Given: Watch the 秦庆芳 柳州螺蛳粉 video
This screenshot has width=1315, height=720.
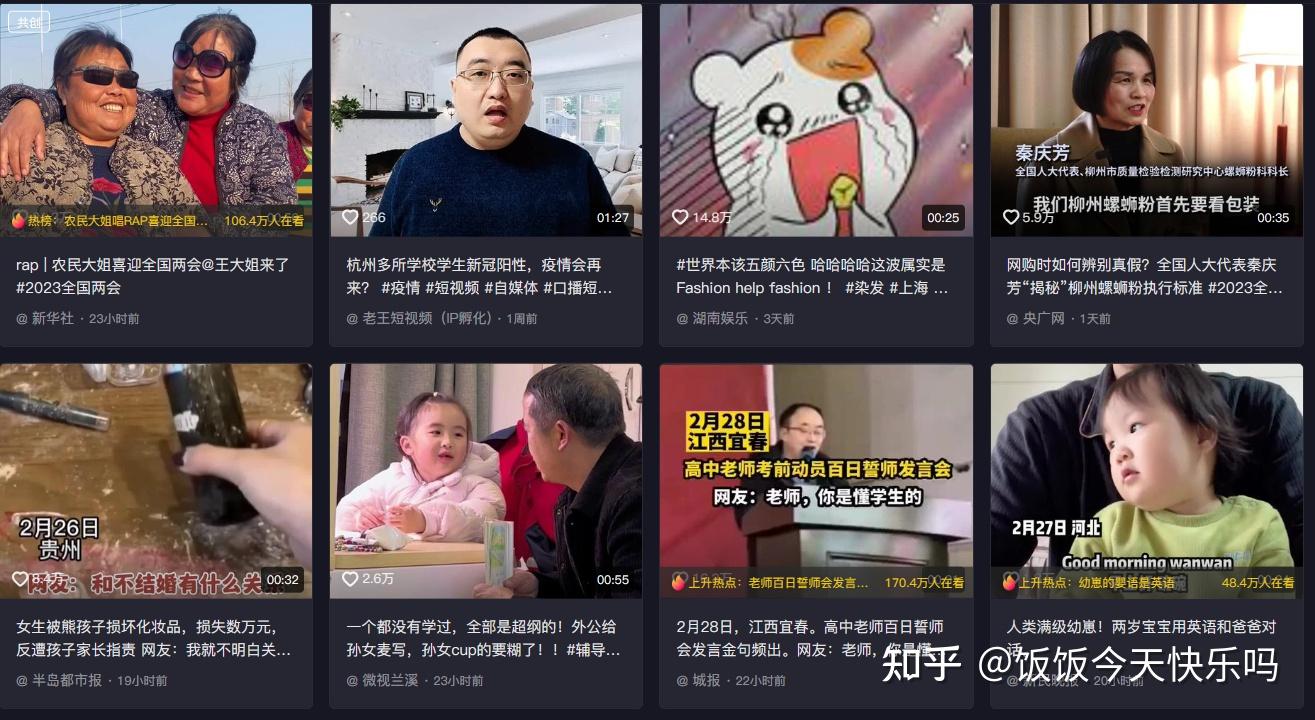Looking at the screenshot, I should coord(1146,120).
